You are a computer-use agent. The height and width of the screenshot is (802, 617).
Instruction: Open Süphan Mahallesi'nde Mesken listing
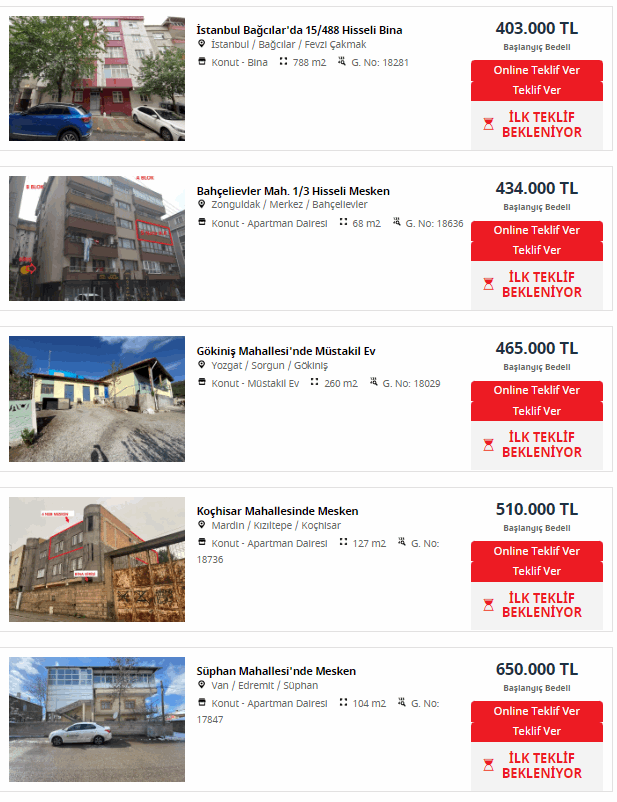pyautogui.click(x=276, y=671)
